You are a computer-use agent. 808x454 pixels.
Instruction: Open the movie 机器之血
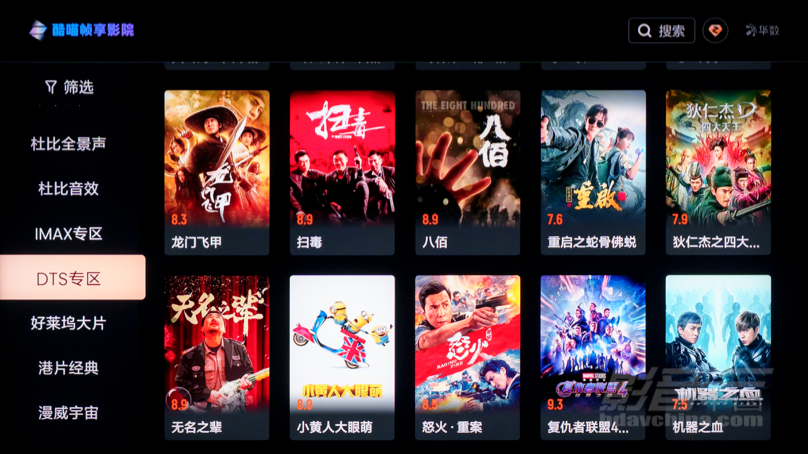(x=718, y=355)
